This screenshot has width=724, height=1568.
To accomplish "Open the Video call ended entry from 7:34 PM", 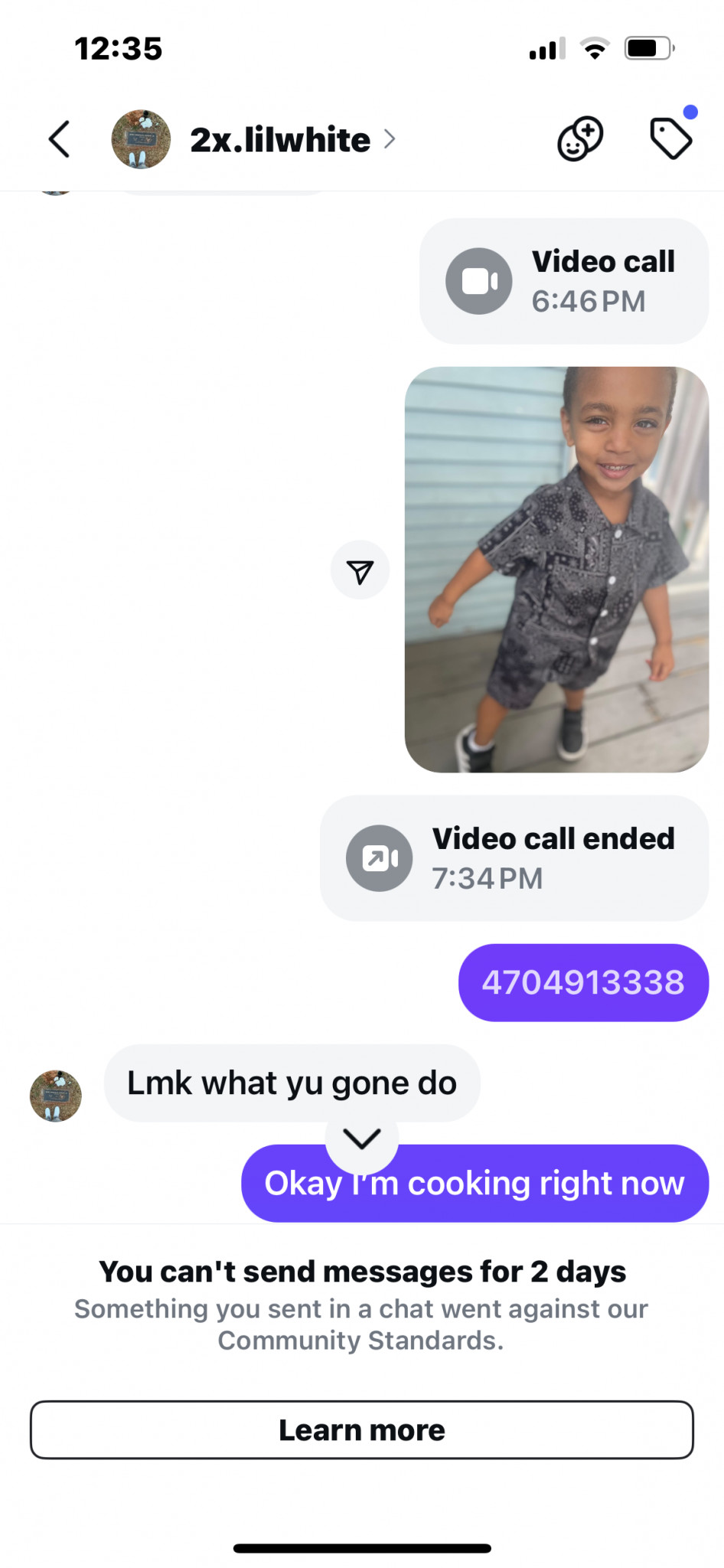I will (x=514, y=858).
